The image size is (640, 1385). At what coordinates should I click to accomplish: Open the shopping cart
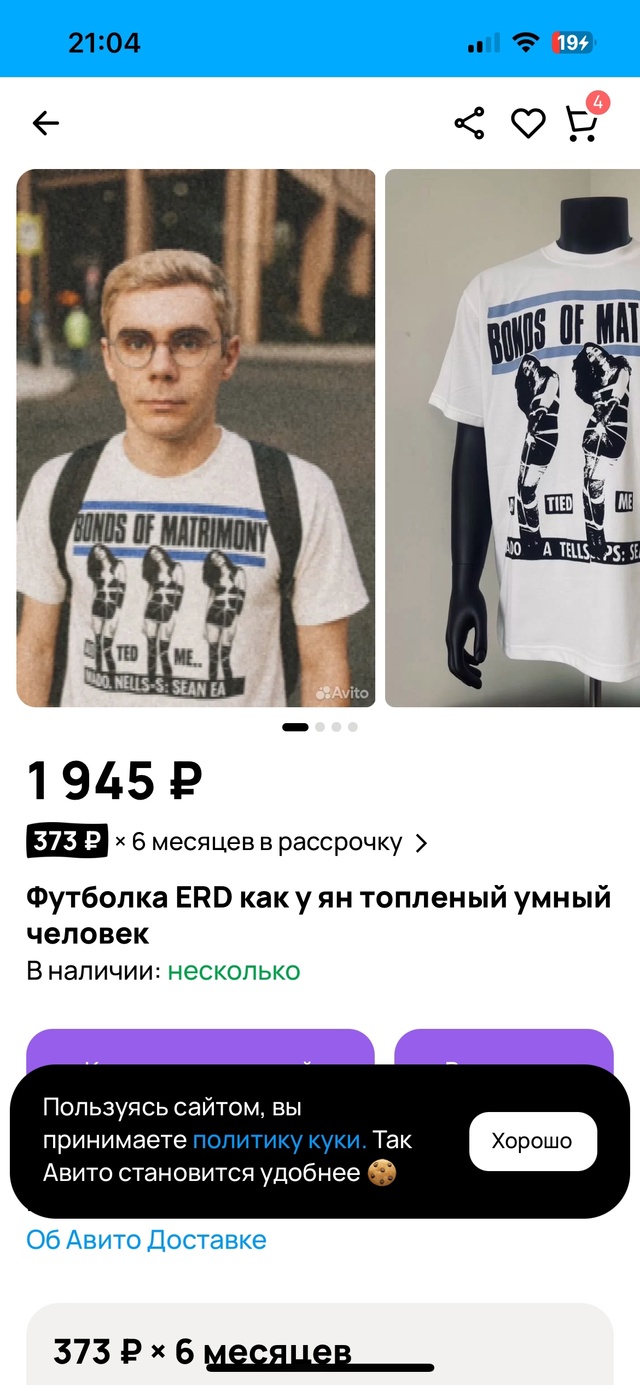tap(582, 122)
